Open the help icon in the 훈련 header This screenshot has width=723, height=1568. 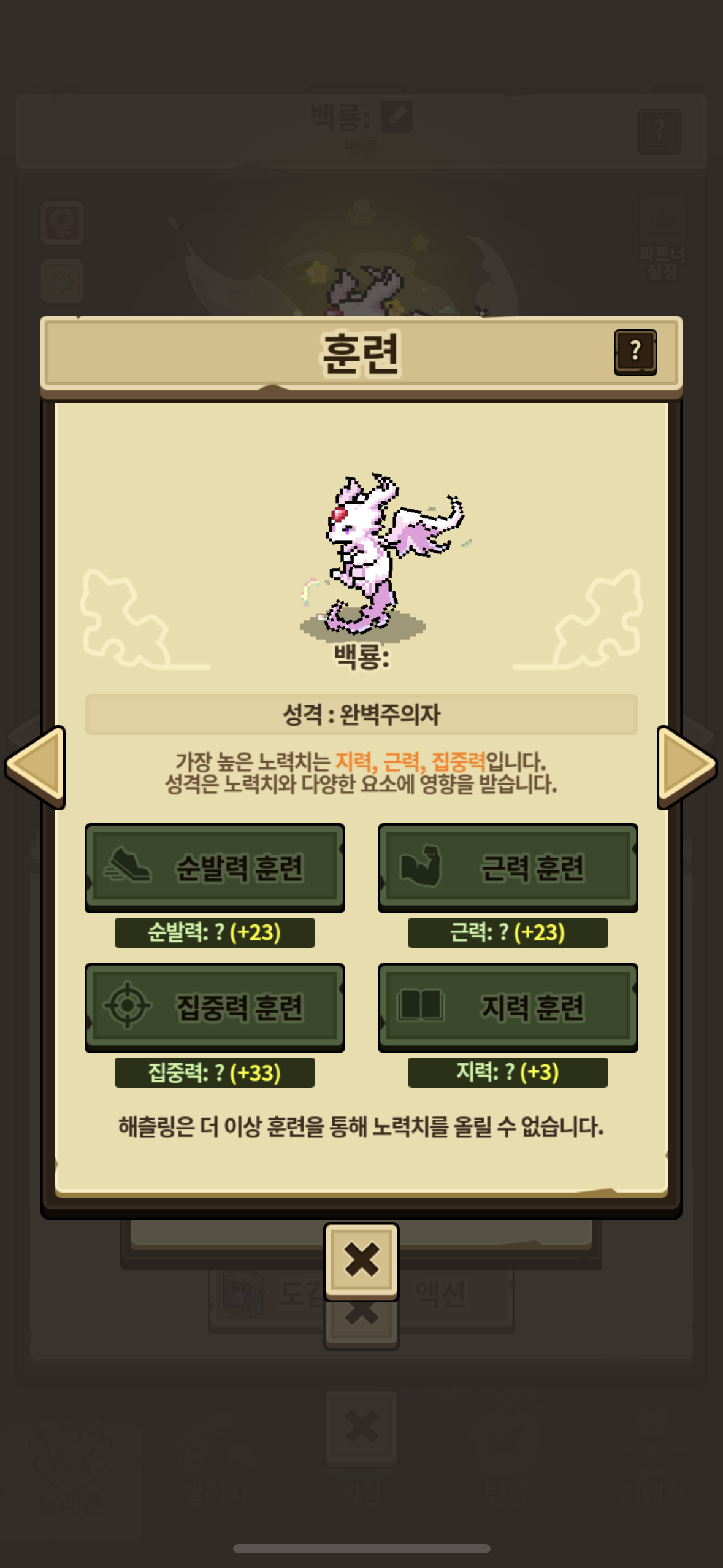pos(635,352)
